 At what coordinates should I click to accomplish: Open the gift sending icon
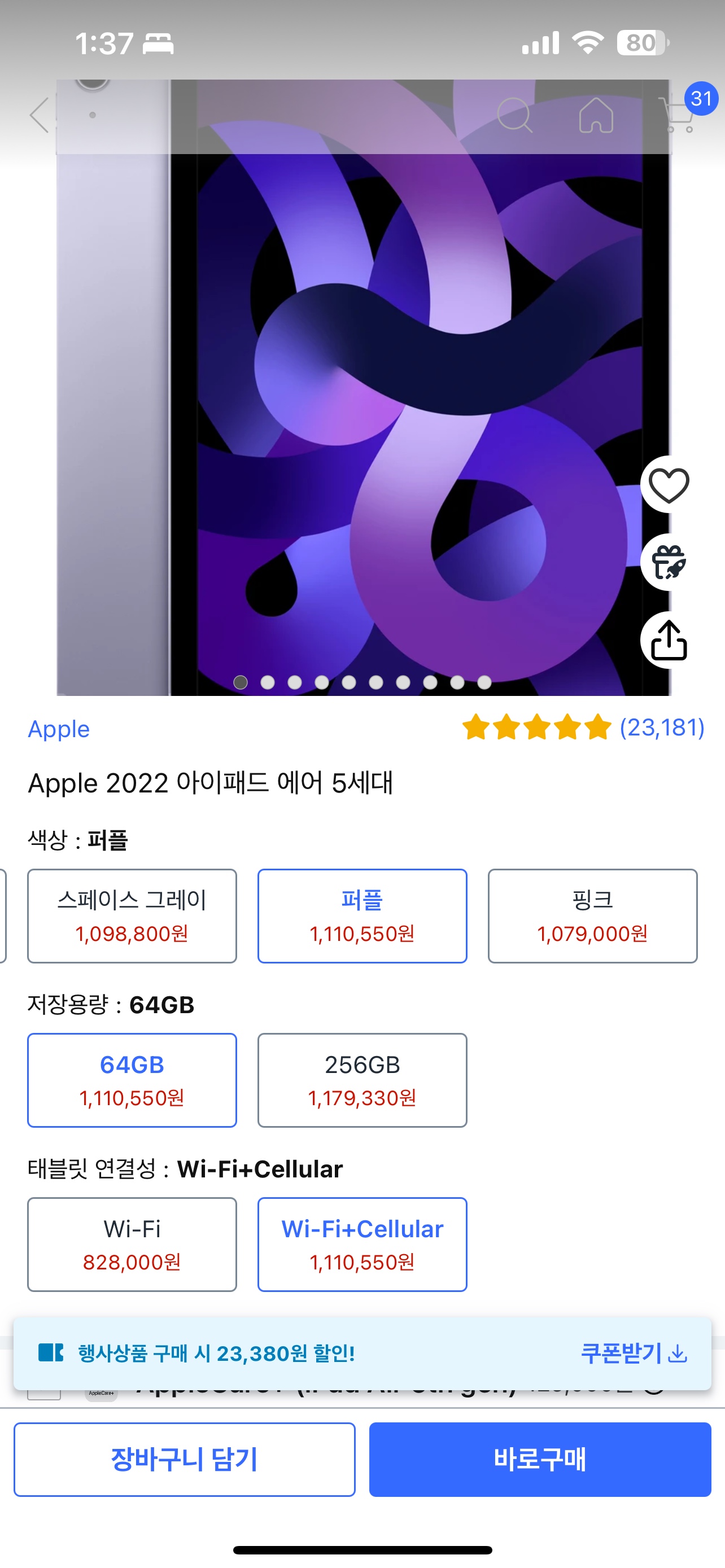tap(669, 562)
